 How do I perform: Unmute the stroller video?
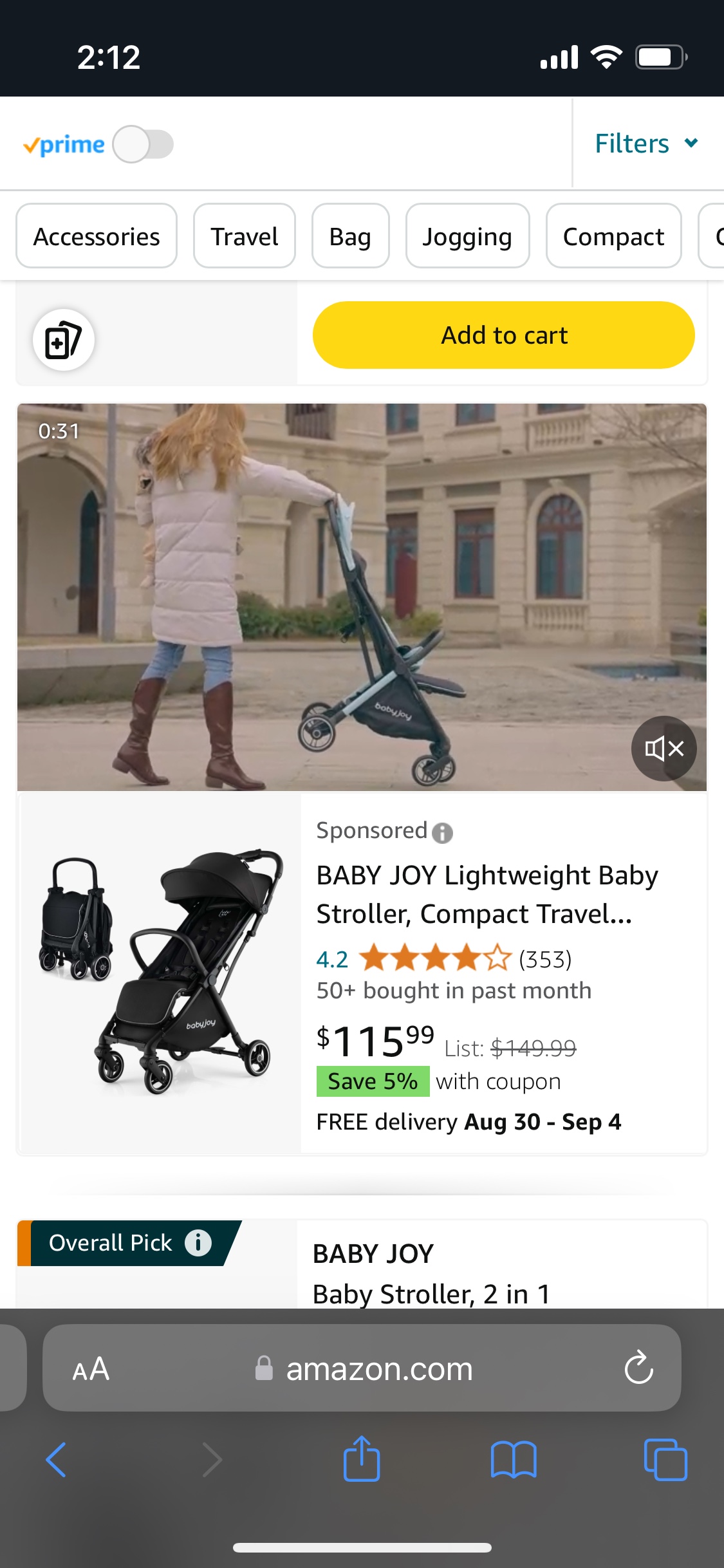click(664, 748)
